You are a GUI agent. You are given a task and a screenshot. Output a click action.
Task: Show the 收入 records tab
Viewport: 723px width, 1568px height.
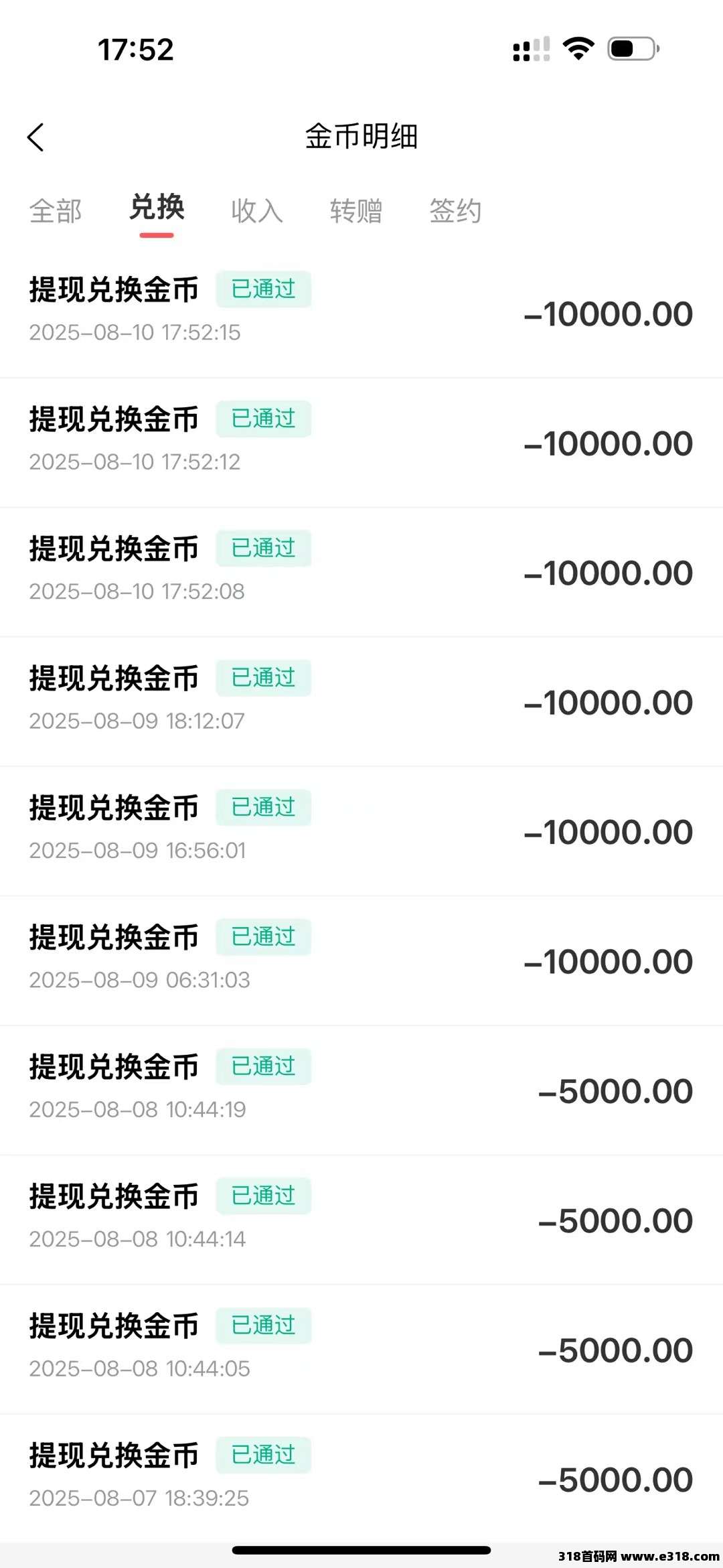257,211
